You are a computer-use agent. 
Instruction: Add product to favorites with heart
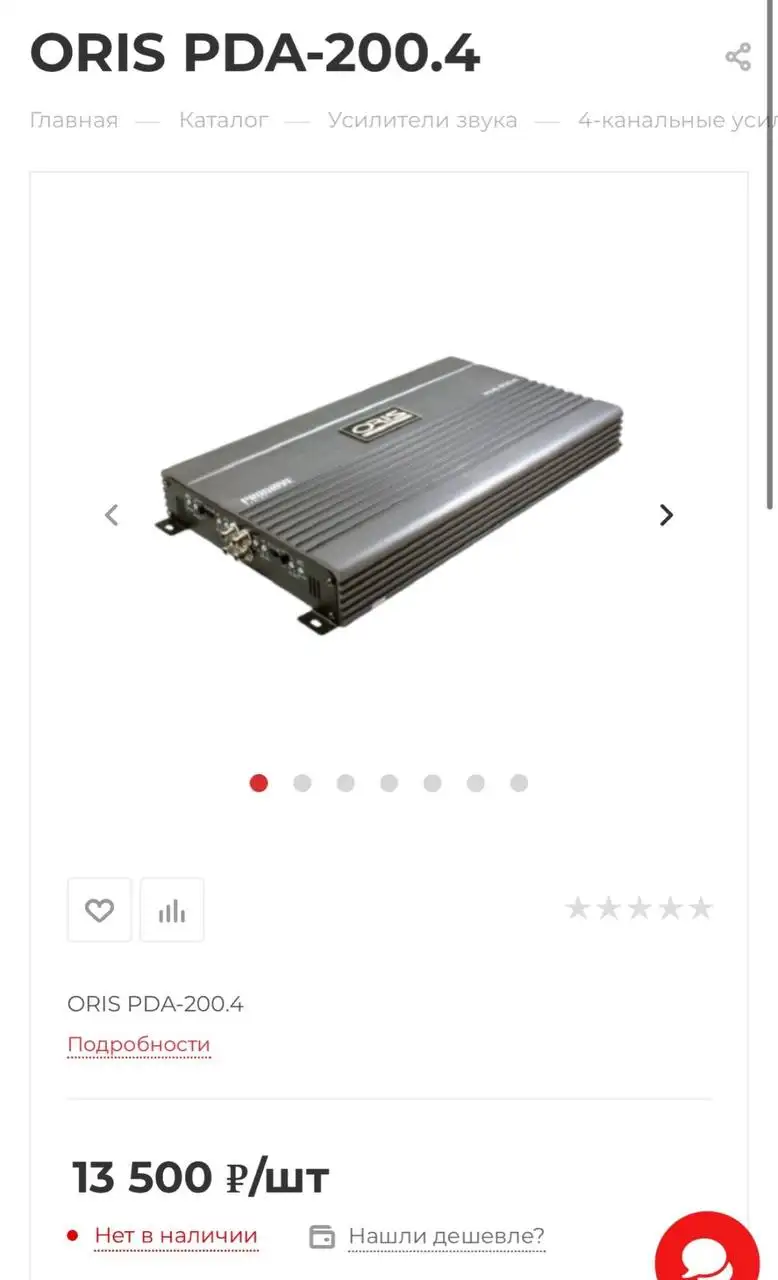[x=99, y=910]
